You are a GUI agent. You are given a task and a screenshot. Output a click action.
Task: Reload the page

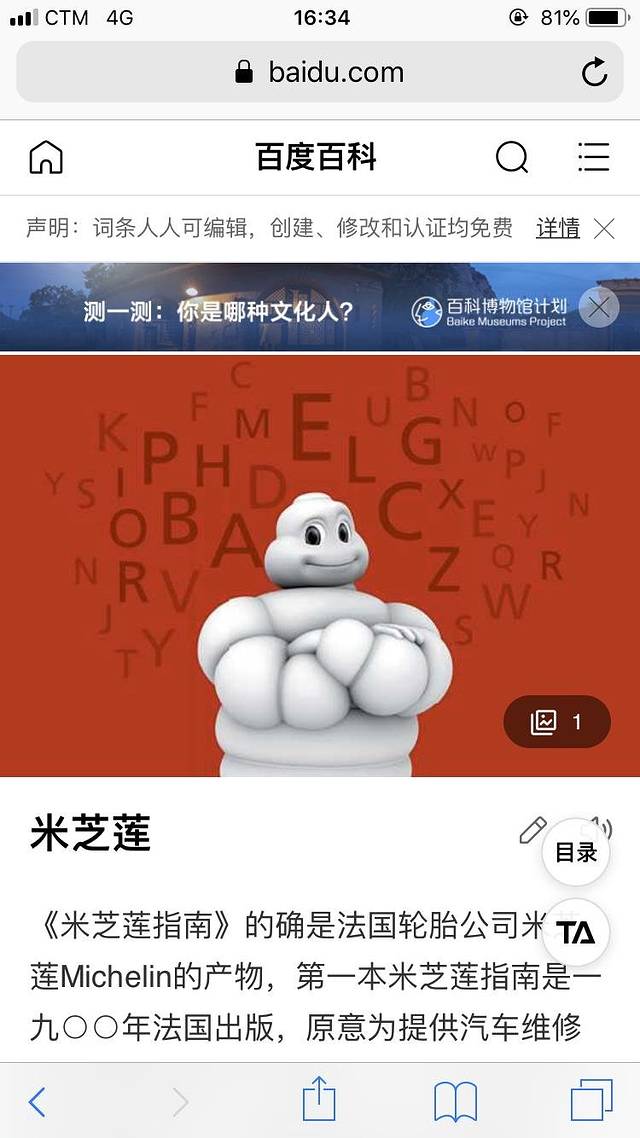pos(594,72)
